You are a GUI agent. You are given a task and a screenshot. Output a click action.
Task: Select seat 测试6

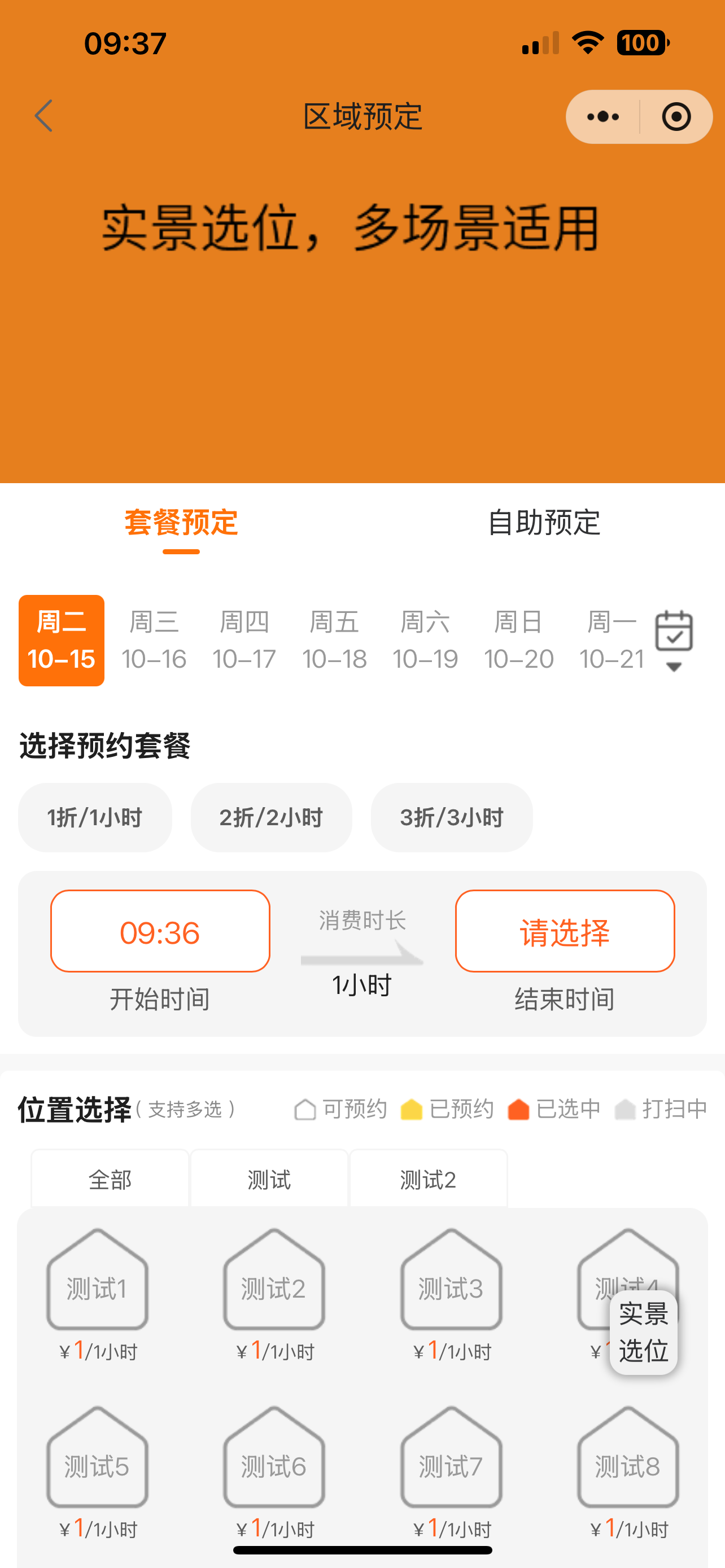pyautogui.click(x=274, y=1457)
